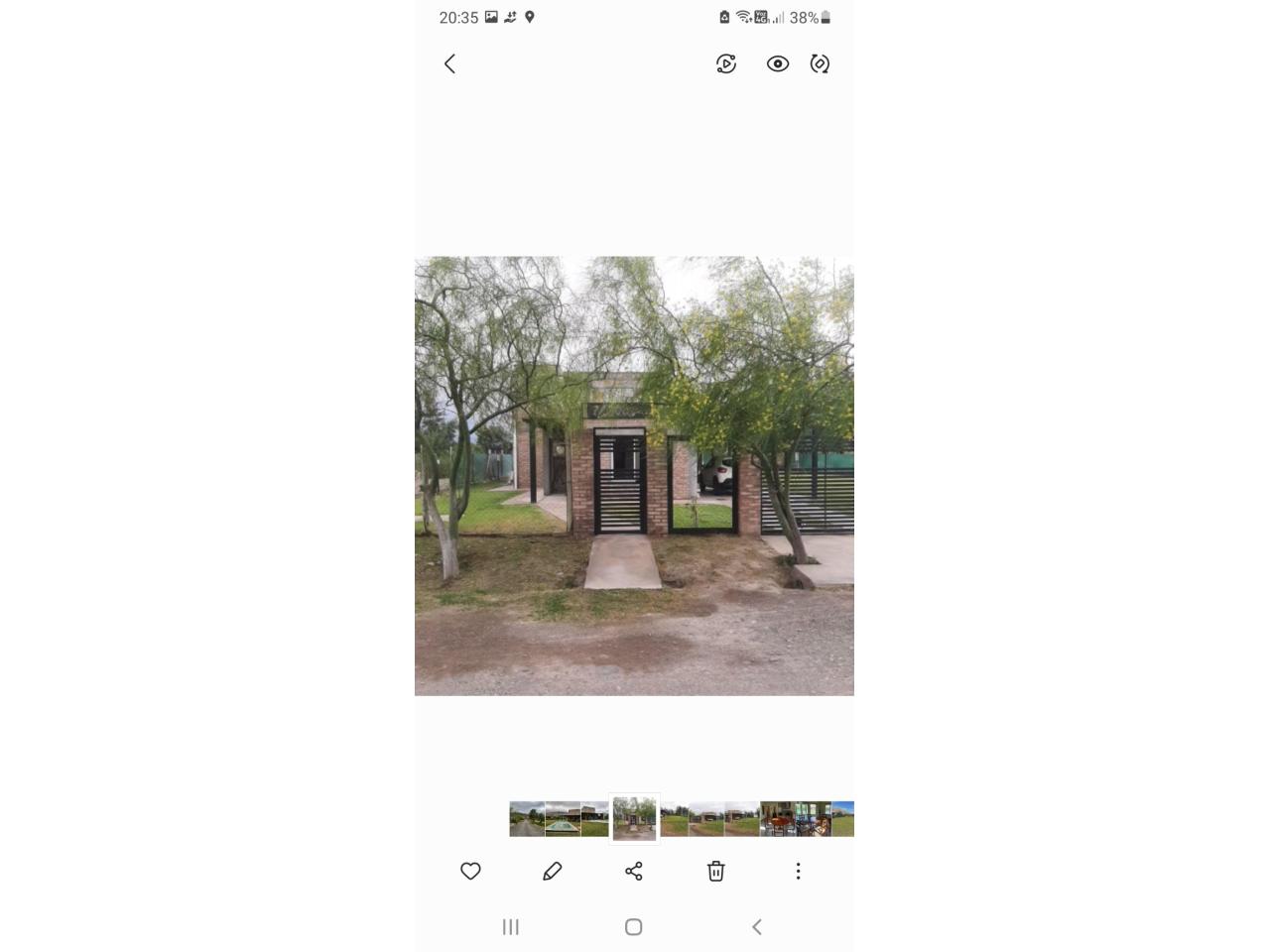The image size is (1270, 952).
Task: Go back using the top-left arrow
Action: pyautogui.click(x=449, y=64)
